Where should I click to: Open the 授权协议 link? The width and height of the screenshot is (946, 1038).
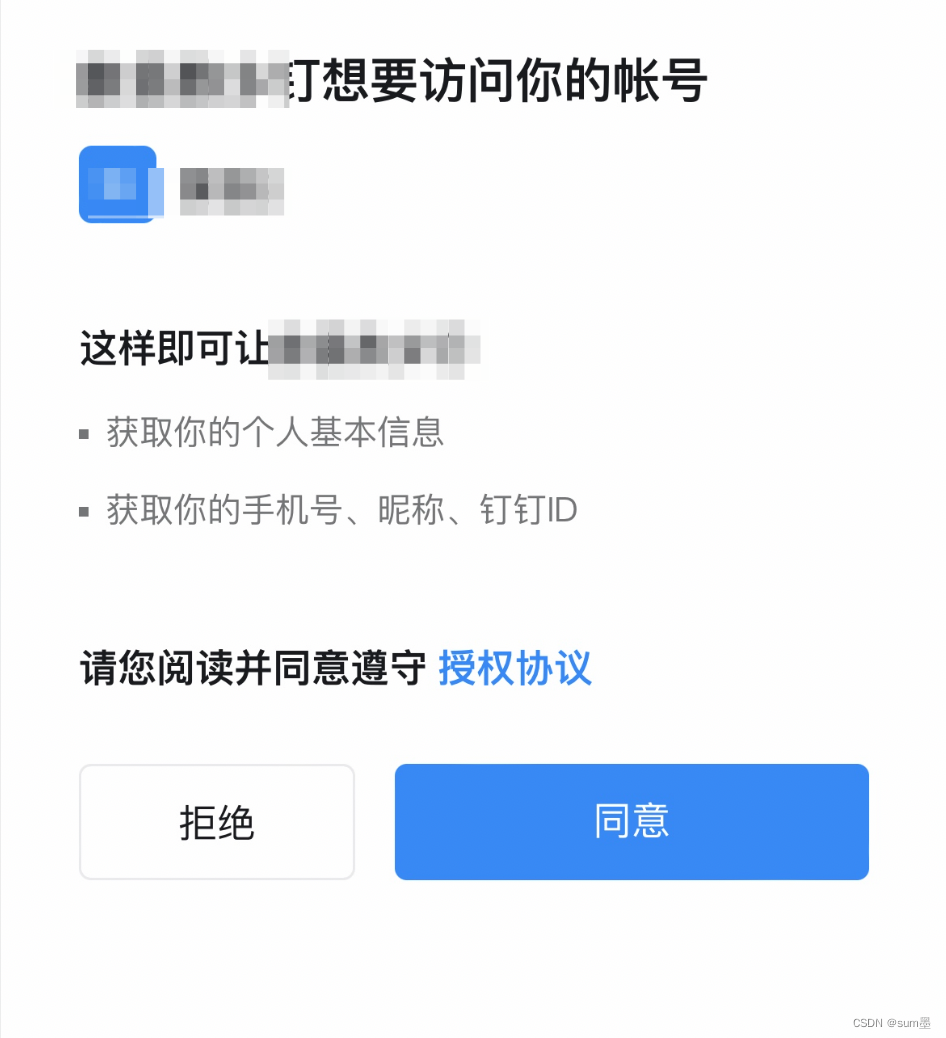coord(514,667)
